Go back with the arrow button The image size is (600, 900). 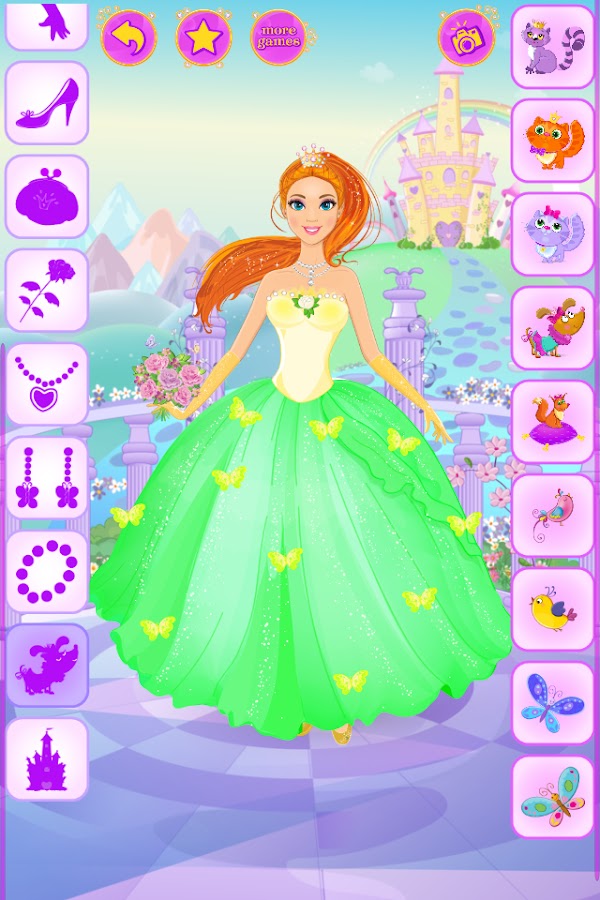point(128,37)
